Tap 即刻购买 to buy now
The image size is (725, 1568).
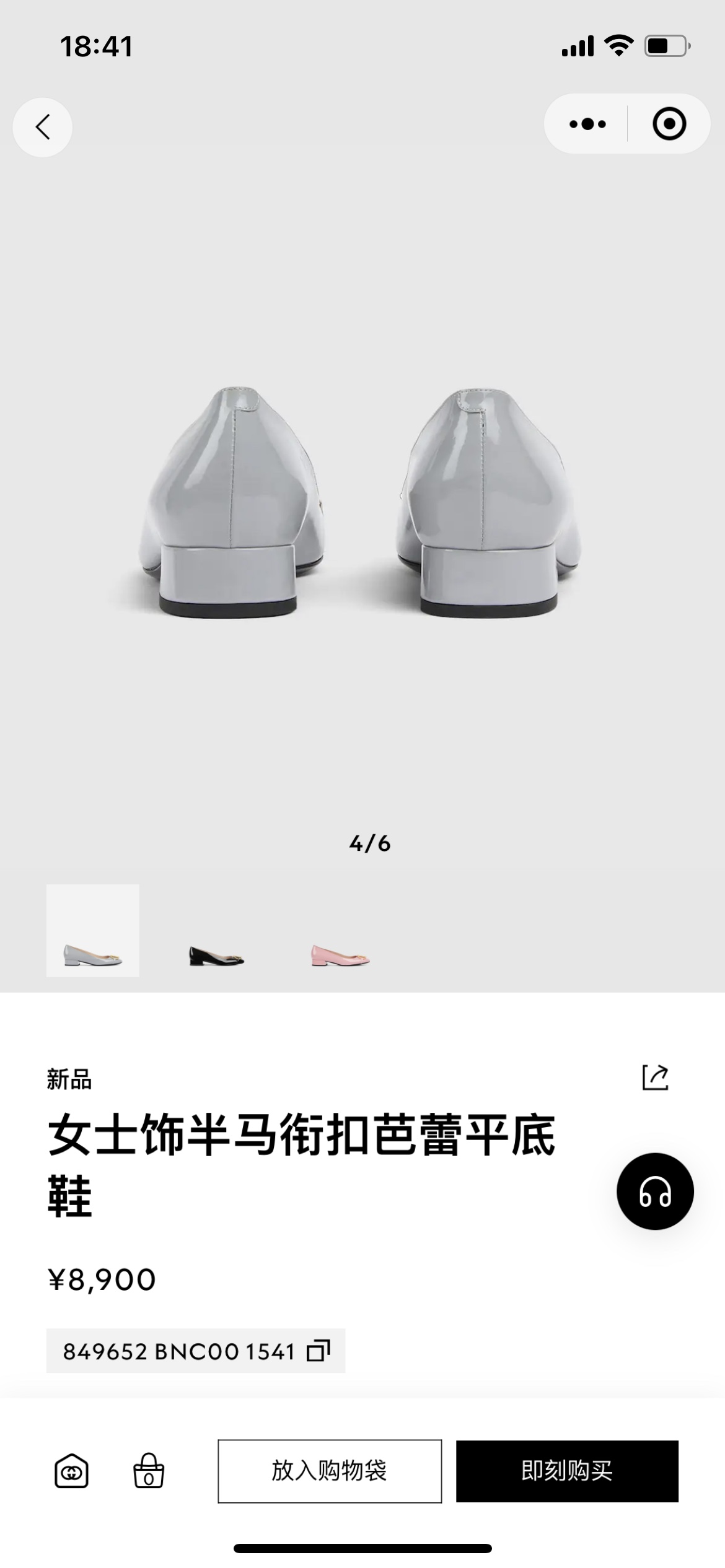click(x=567, y=1471)
